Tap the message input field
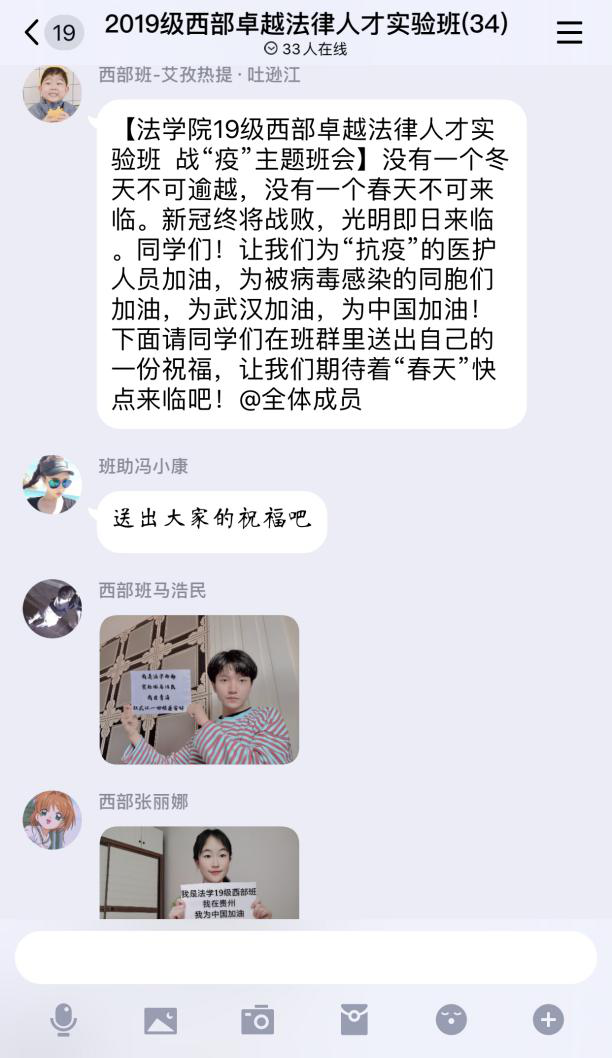This screenshot has height=1058, width=612. (305, 957)
